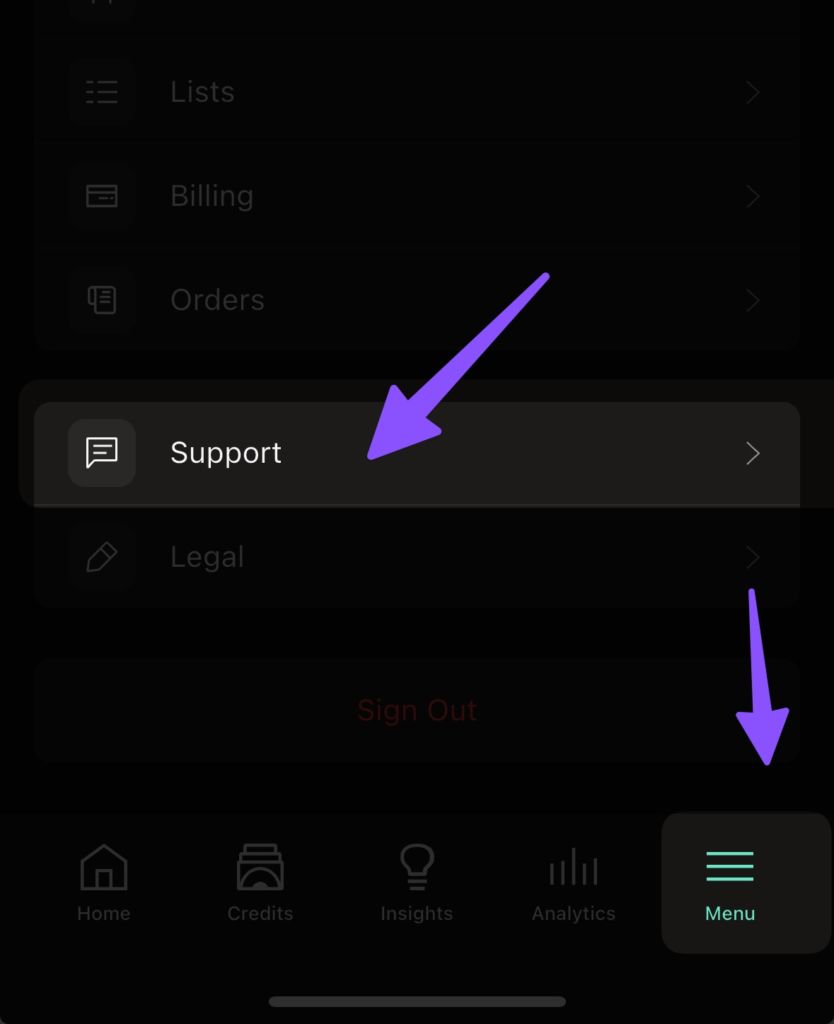Tap the Sign Out button
This screenshot has height=1024, width=834.
pos(416,710)
